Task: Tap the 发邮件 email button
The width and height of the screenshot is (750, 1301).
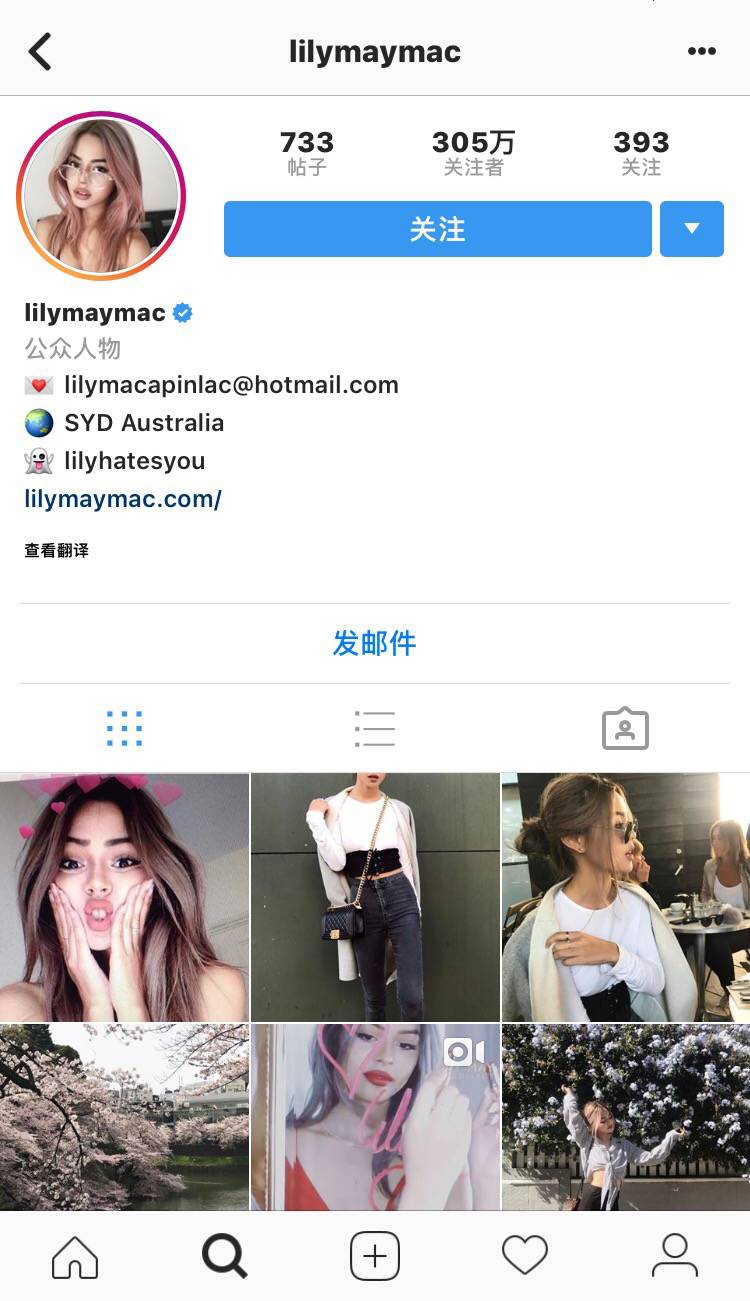Action: click(x=374, y=643)
